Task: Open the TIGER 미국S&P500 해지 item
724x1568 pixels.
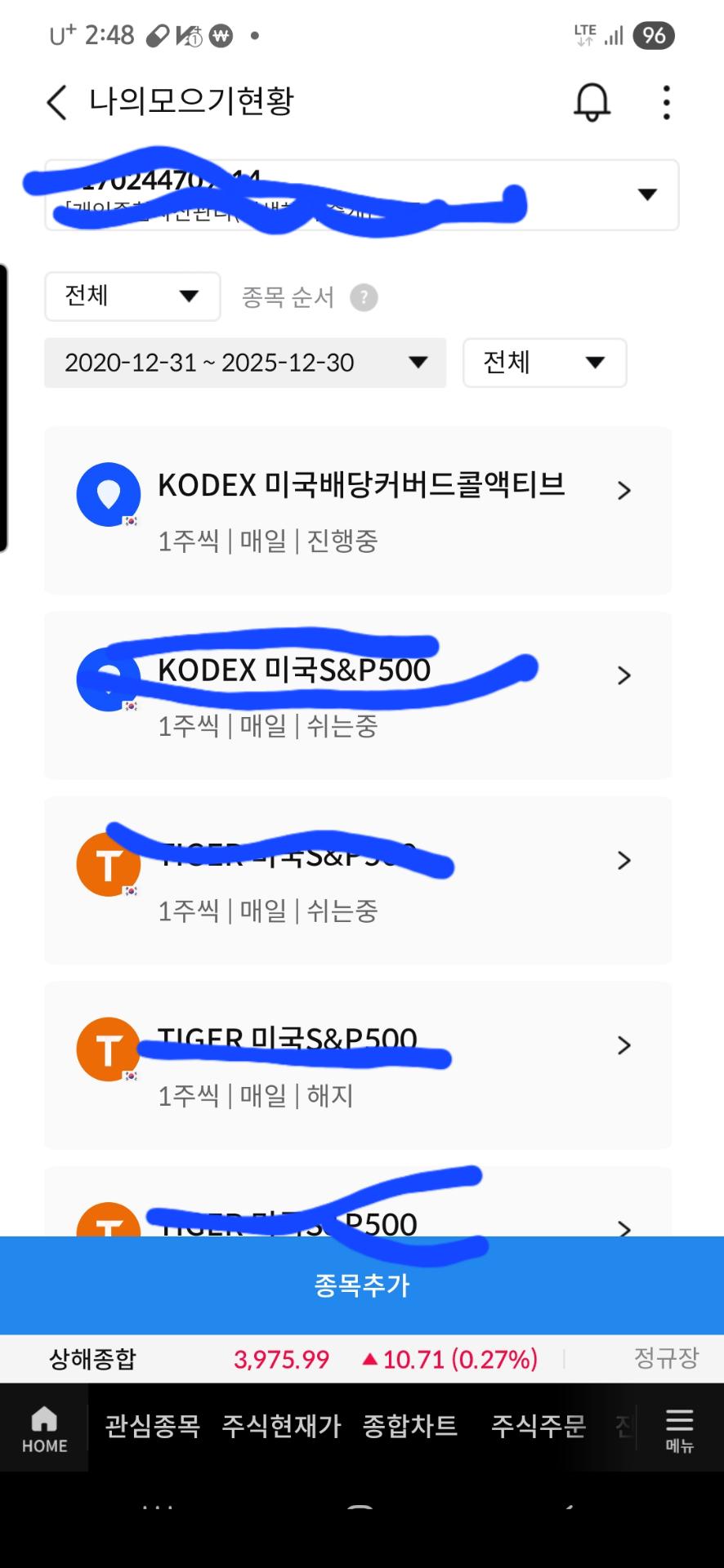Action: 358,1066
